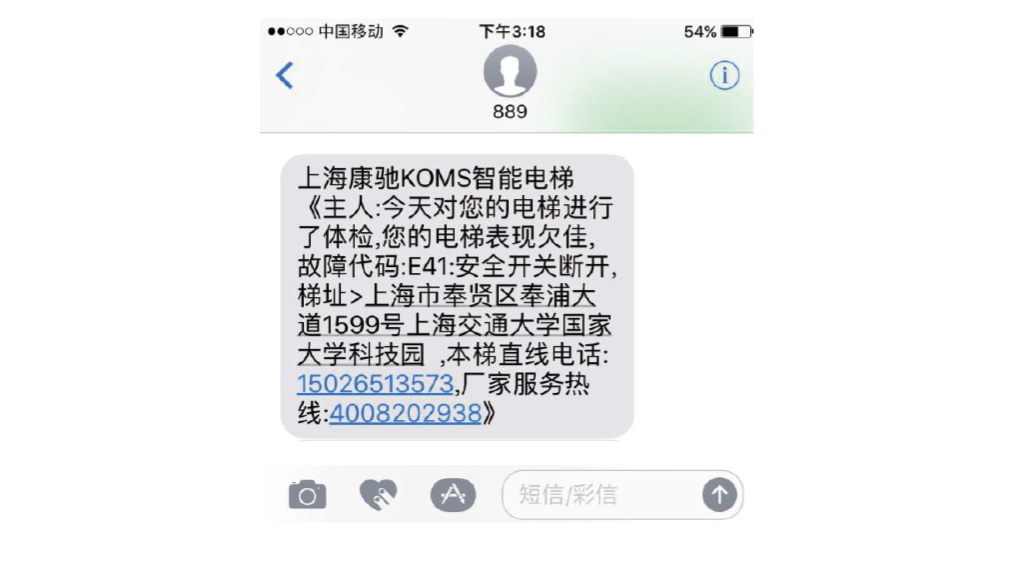The image size is (1030, 577).
Task: Open the iMessage App Store icon
Action: click(452, 494)
